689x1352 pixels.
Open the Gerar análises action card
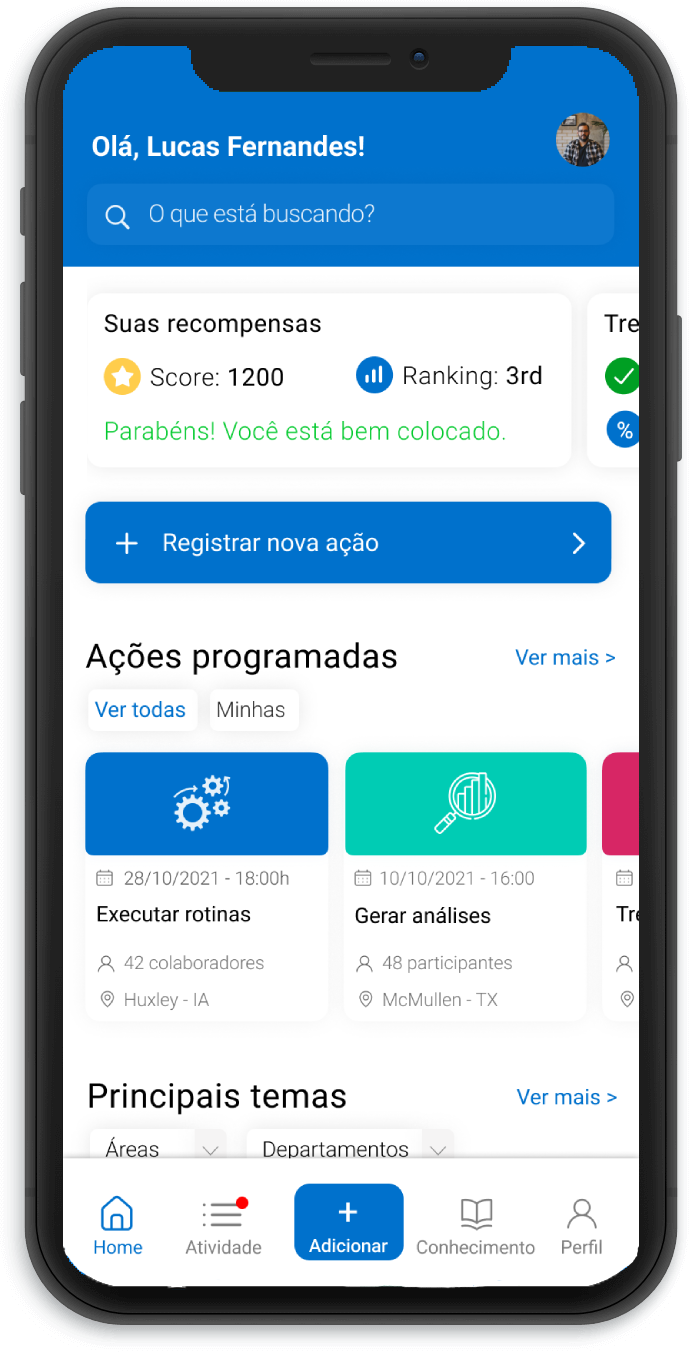point(465,886)
